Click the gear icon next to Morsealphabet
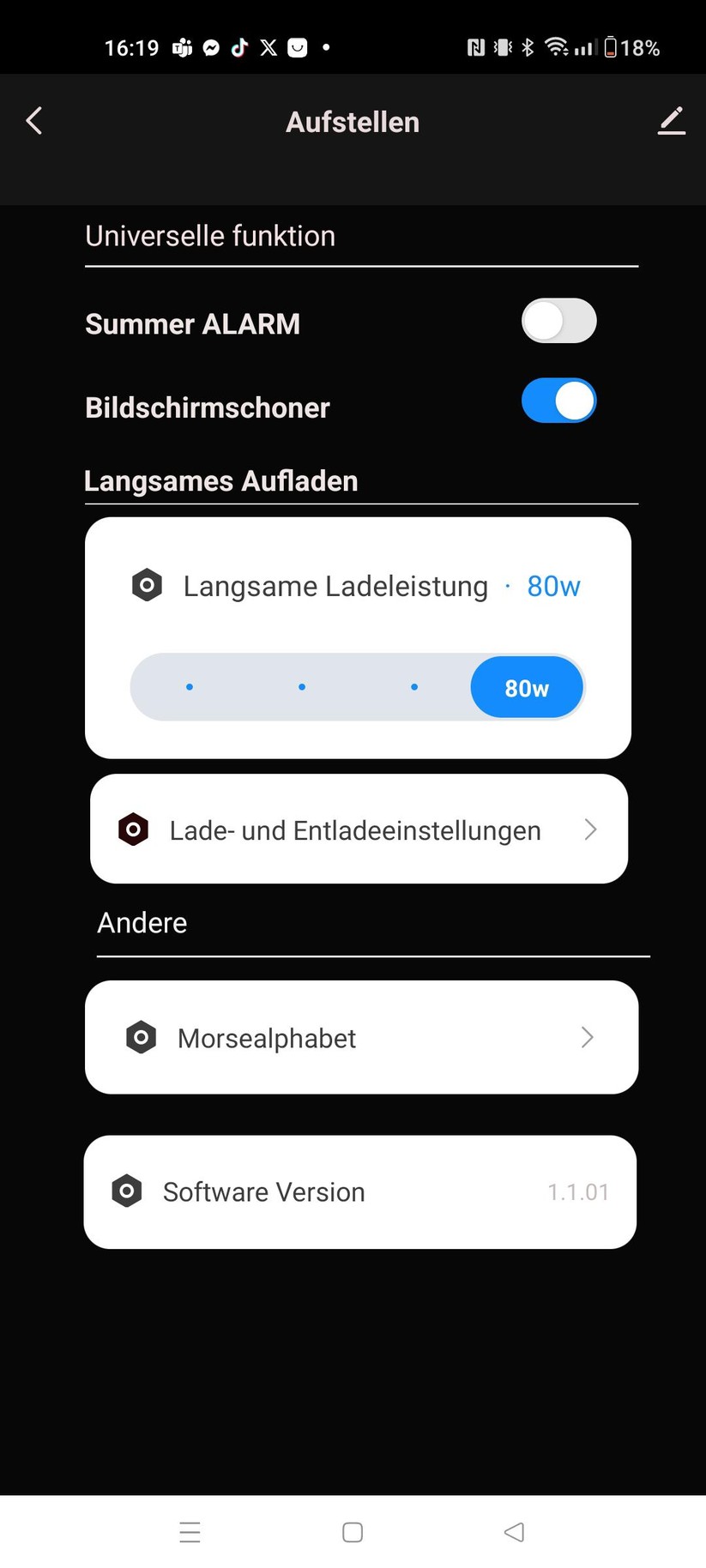 tap(141, 1037)
